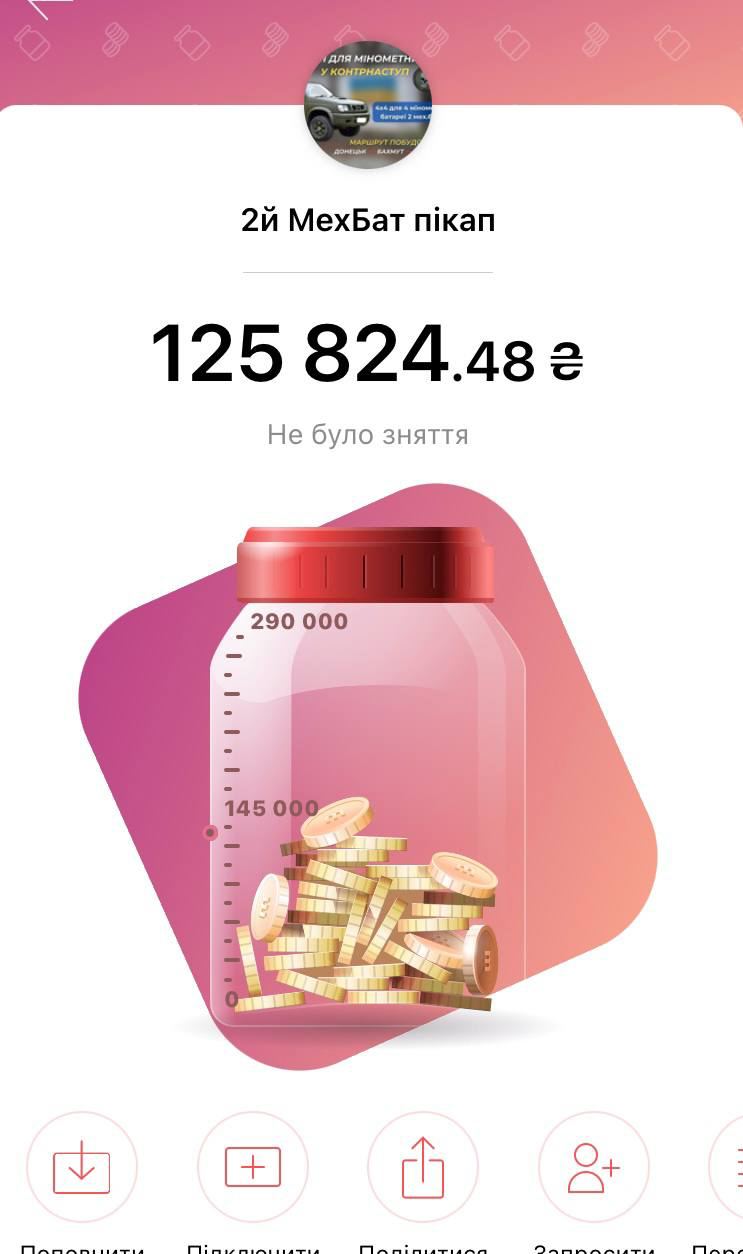Invite a person with Запросити
Image resolution: width=743 pixels, height=1254 pixels.
(594, 1167)
